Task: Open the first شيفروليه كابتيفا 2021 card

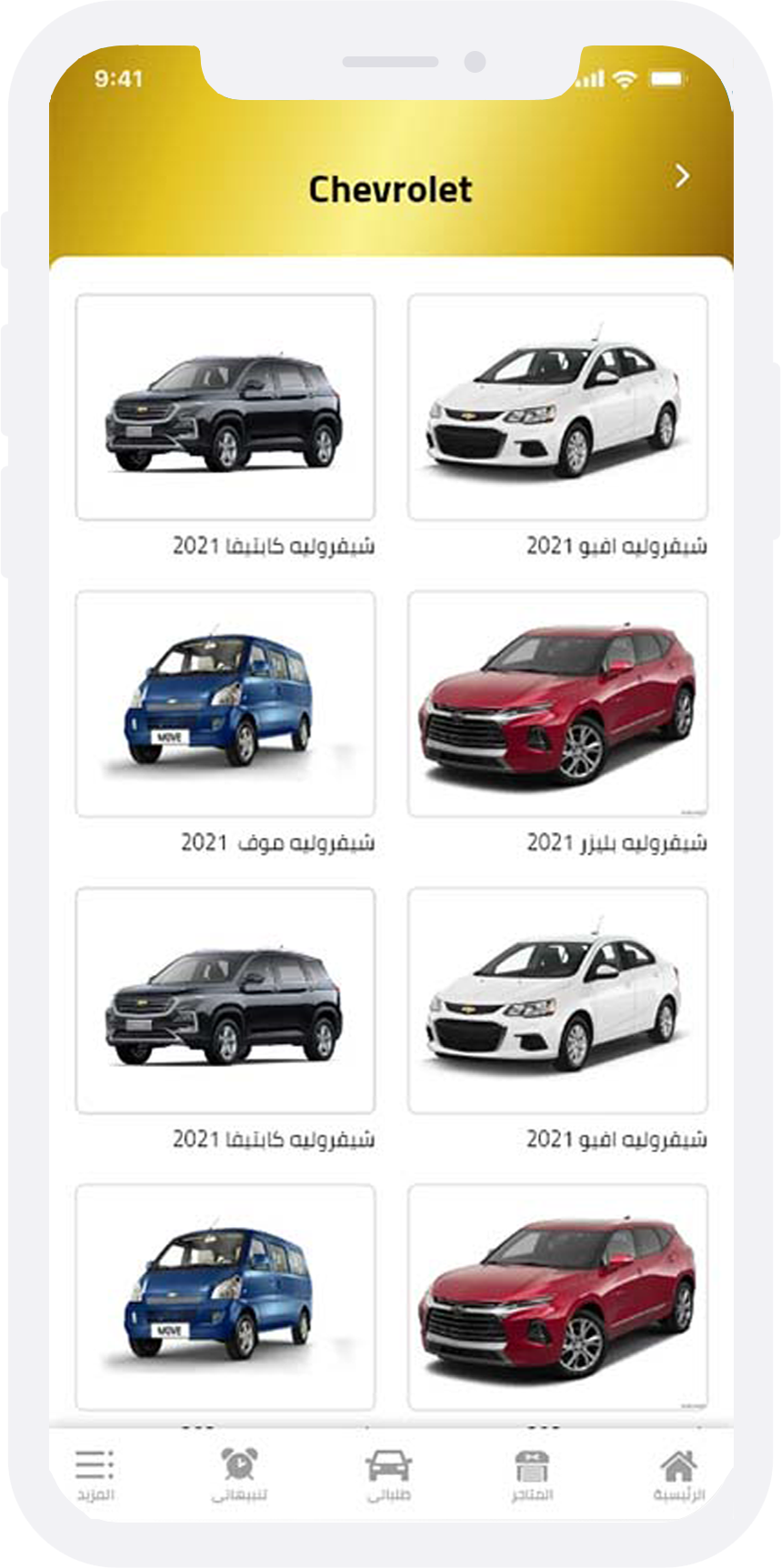Action: click(225, 407)
